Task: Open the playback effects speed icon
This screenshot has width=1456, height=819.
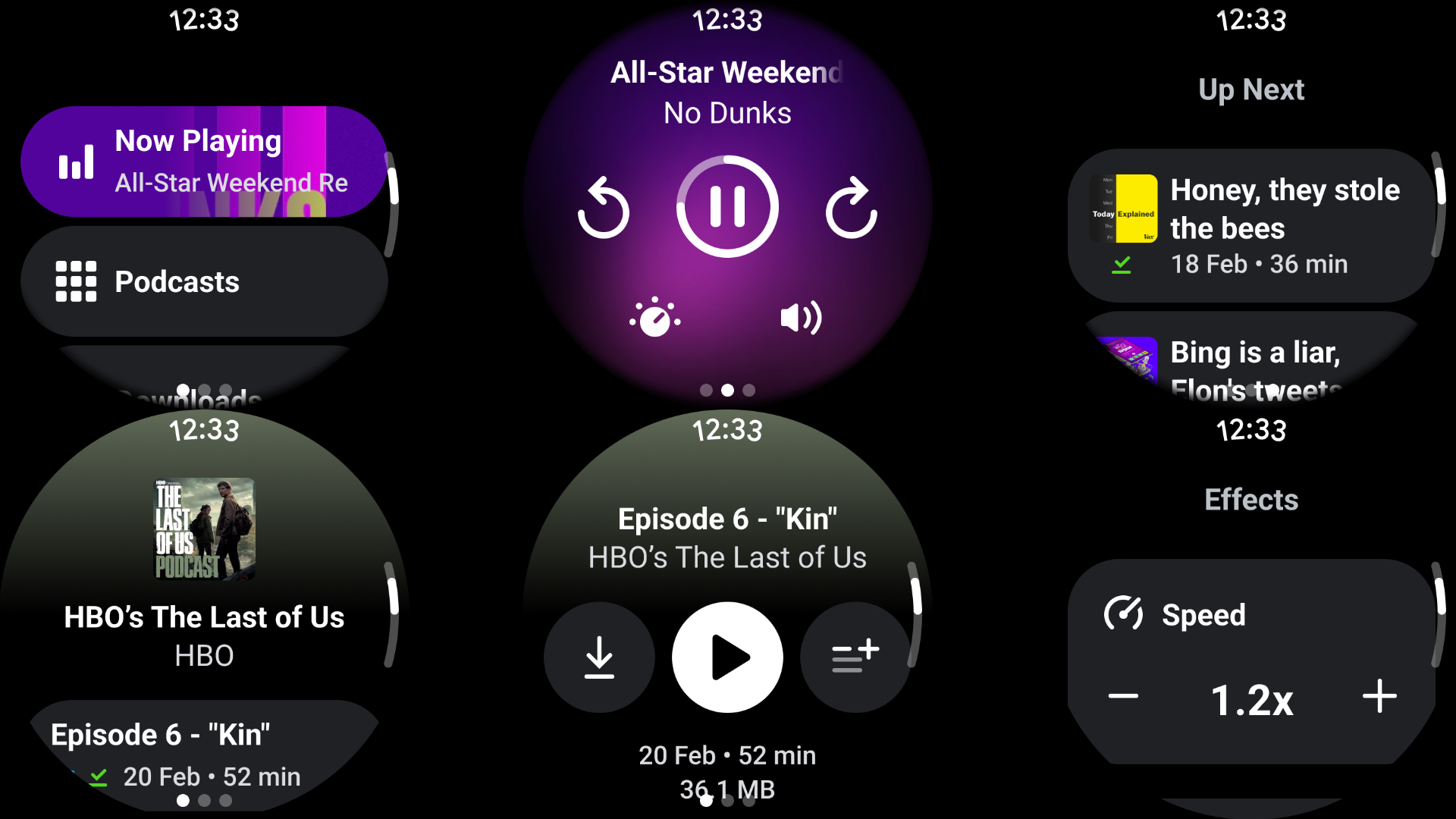Action: [x=654, y=318]
